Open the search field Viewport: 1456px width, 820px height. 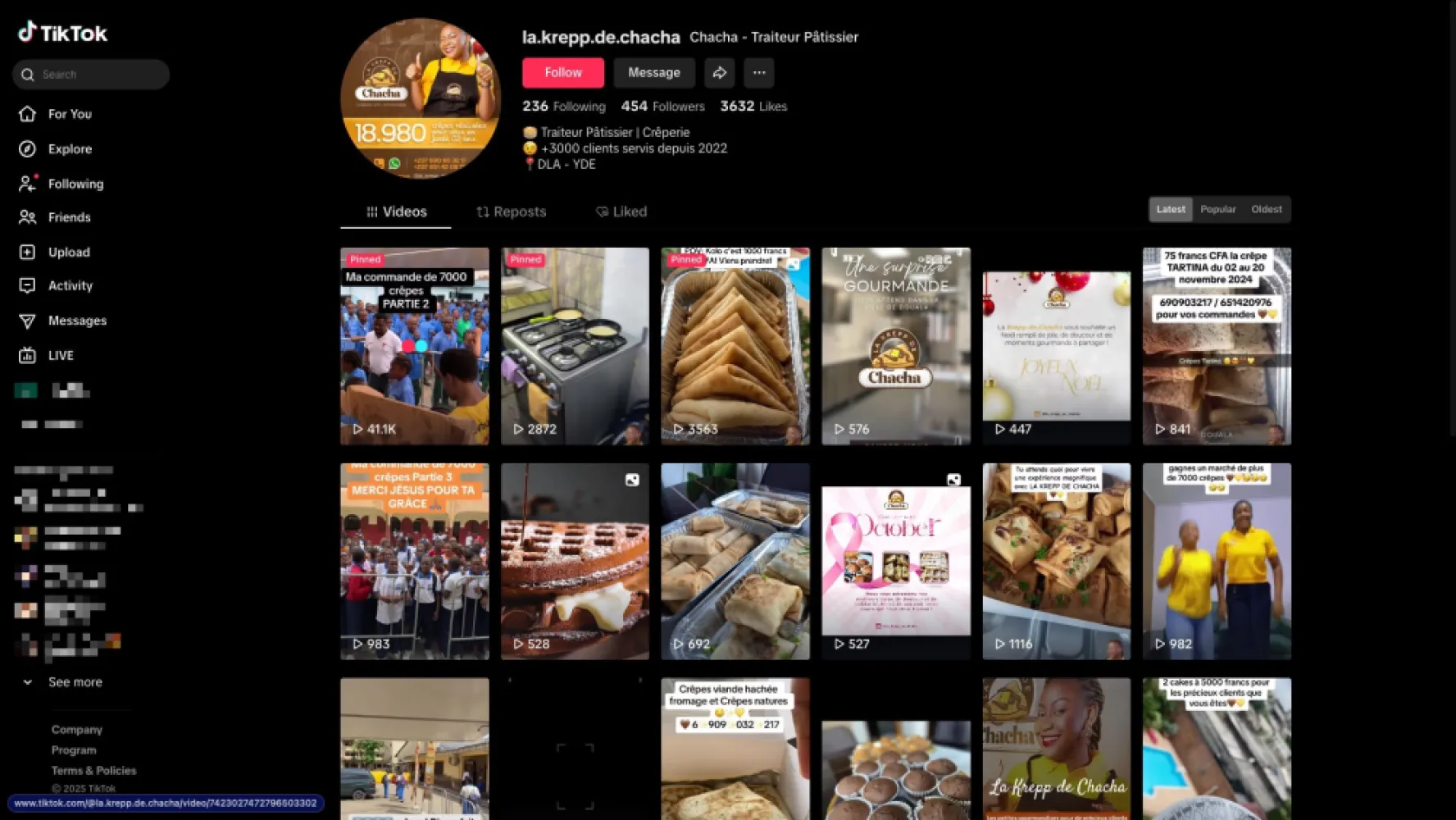[x=90, y=75]
